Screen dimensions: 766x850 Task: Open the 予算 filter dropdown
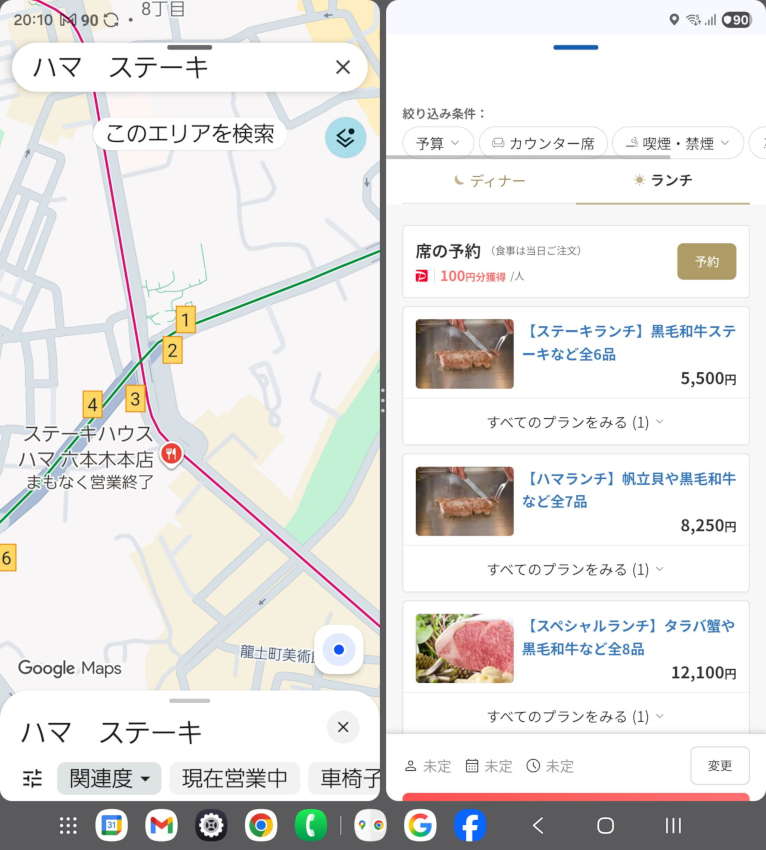(x=438, y=143)
